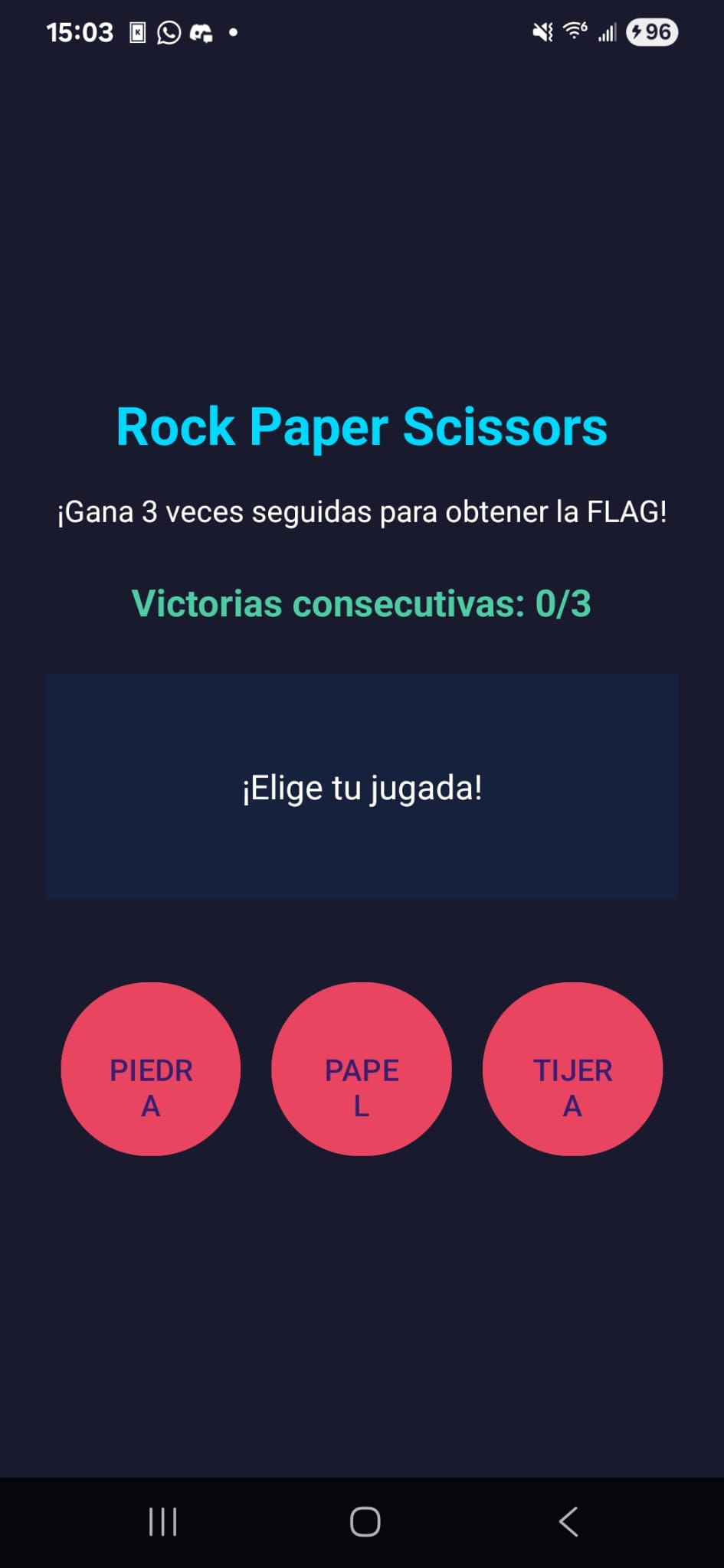Tap the notification dot in the status bar
The height and width of the screenshot is (1568, 724).
(x=234, y=32)
